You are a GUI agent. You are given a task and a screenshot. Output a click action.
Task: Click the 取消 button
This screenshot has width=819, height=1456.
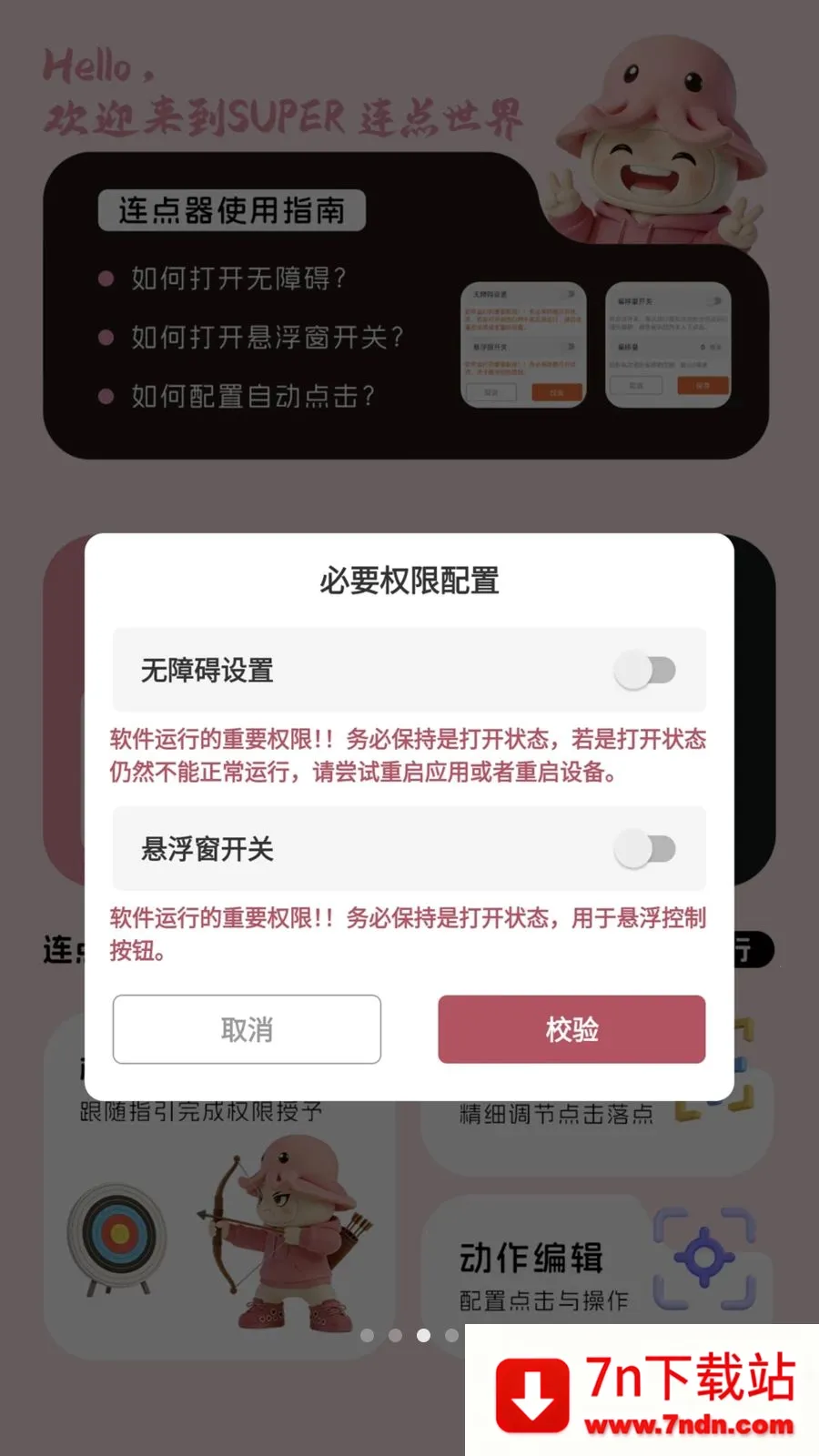click(x=246, y=1029)
